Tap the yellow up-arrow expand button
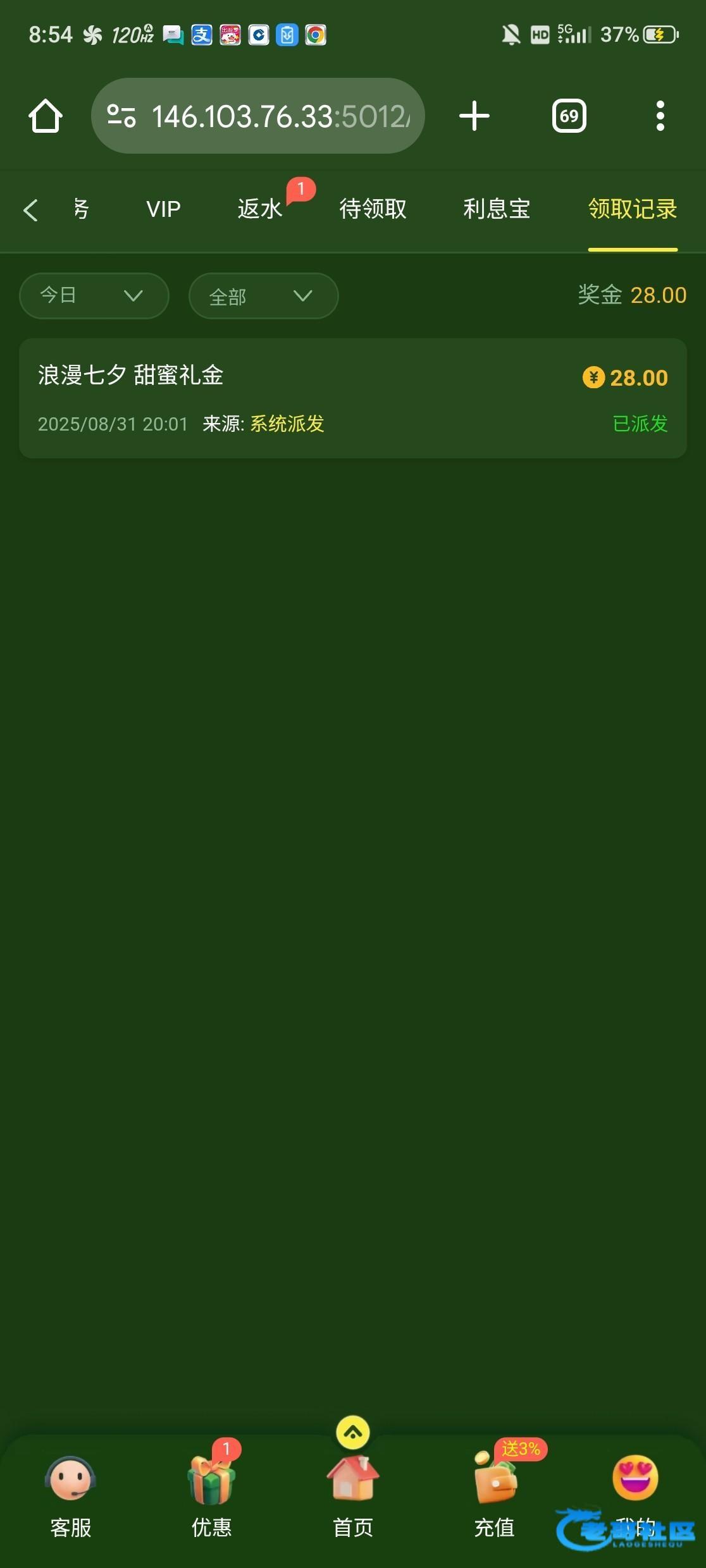 [352, 1433]
